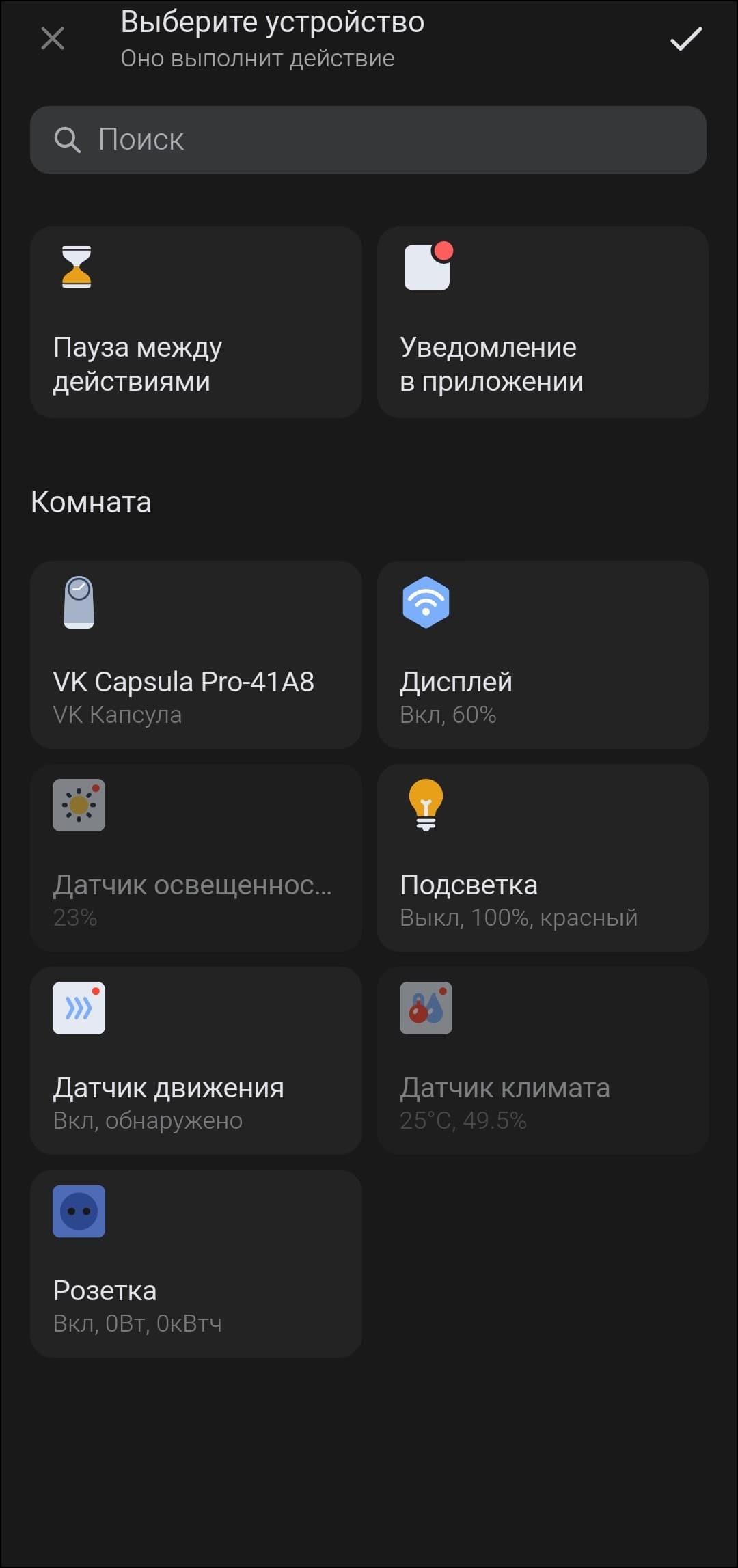Image resolution: width=738 pixels, height=1568 pixels.
Task: Select Пауза между действиями card
Action: tap(195, 322)
